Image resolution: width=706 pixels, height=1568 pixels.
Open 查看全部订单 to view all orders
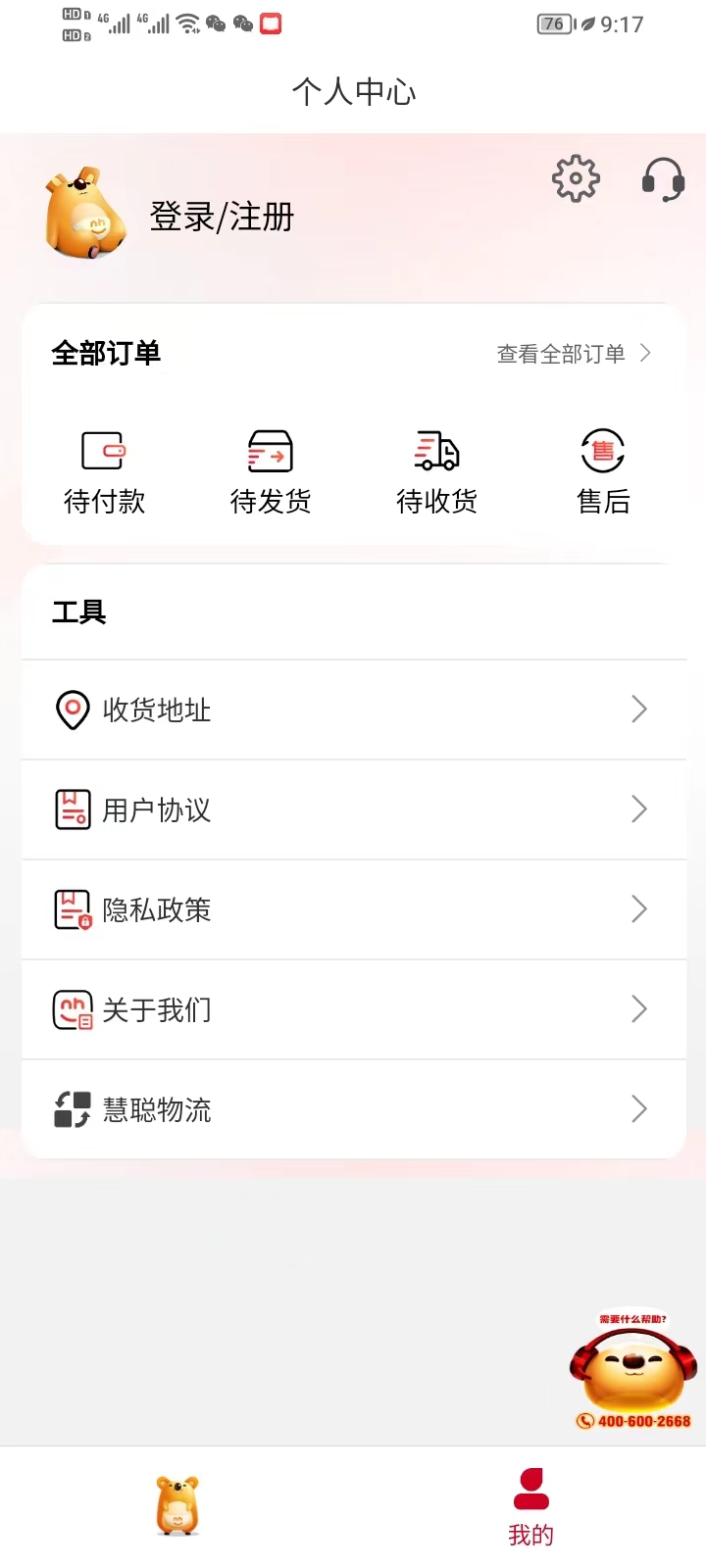[x=562, y=354]
